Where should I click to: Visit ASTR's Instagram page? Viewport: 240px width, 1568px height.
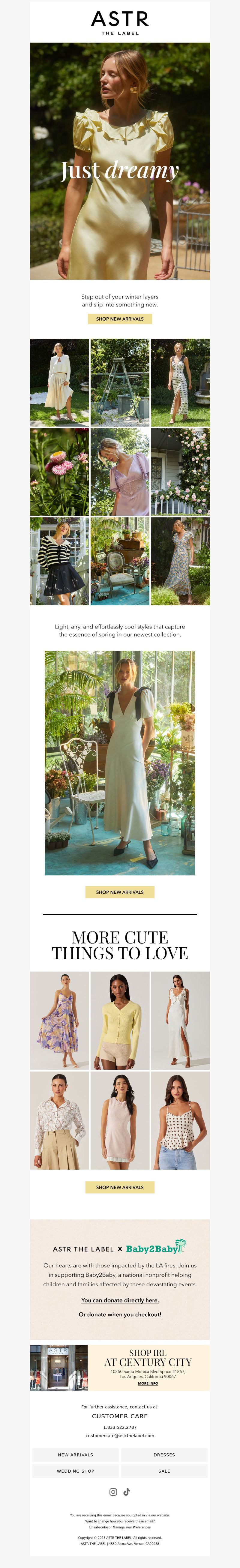[113, 1492]
